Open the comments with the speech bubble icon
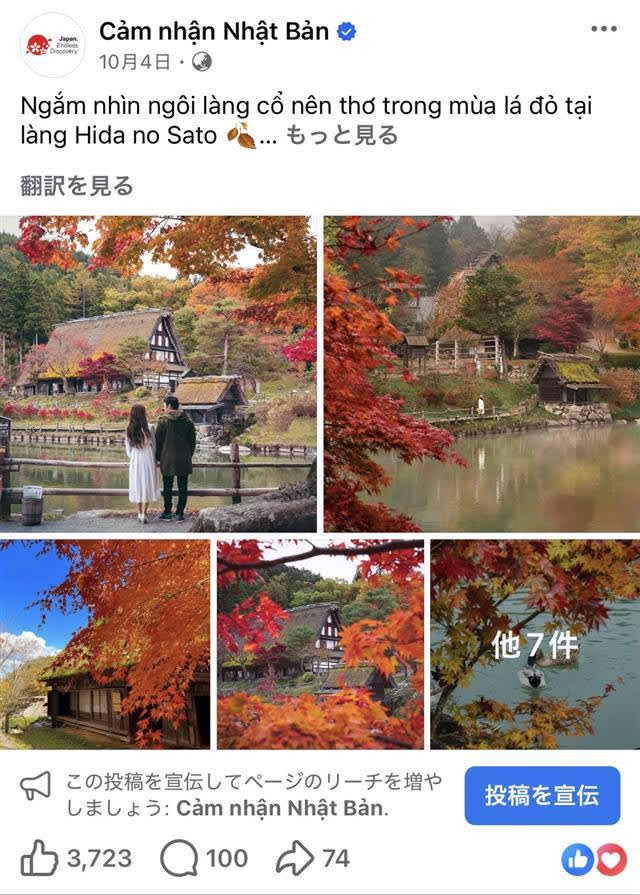This screenshot has height=895, width=640. [x=180, y=858]
